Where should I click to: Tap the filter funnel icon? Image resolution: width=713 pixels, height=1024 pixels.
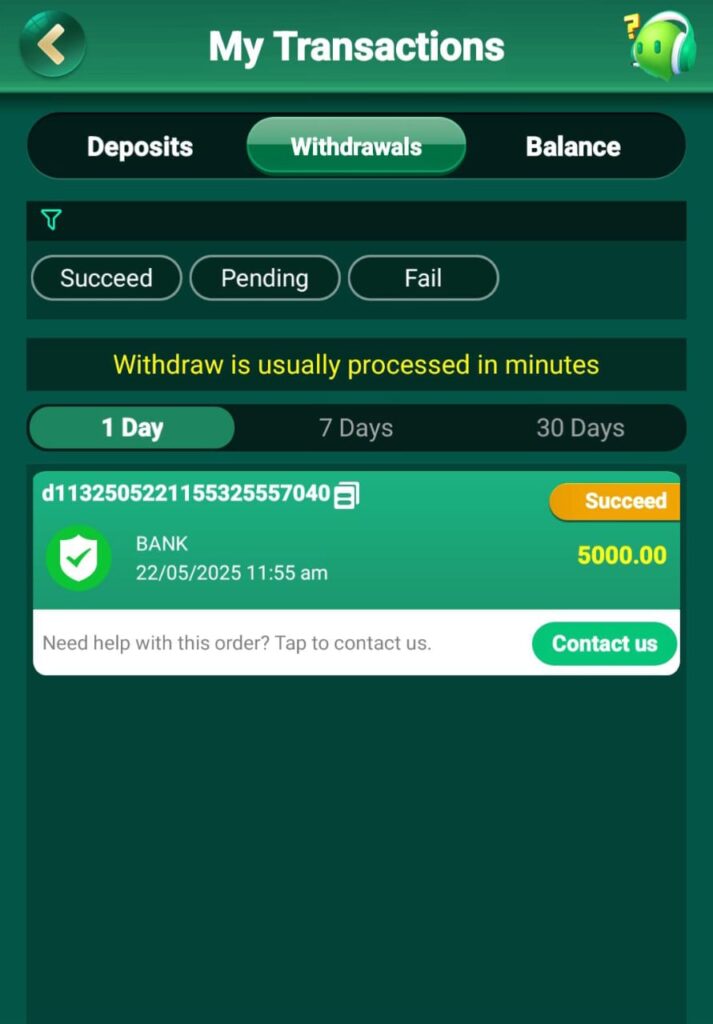[x=52, y=220]
